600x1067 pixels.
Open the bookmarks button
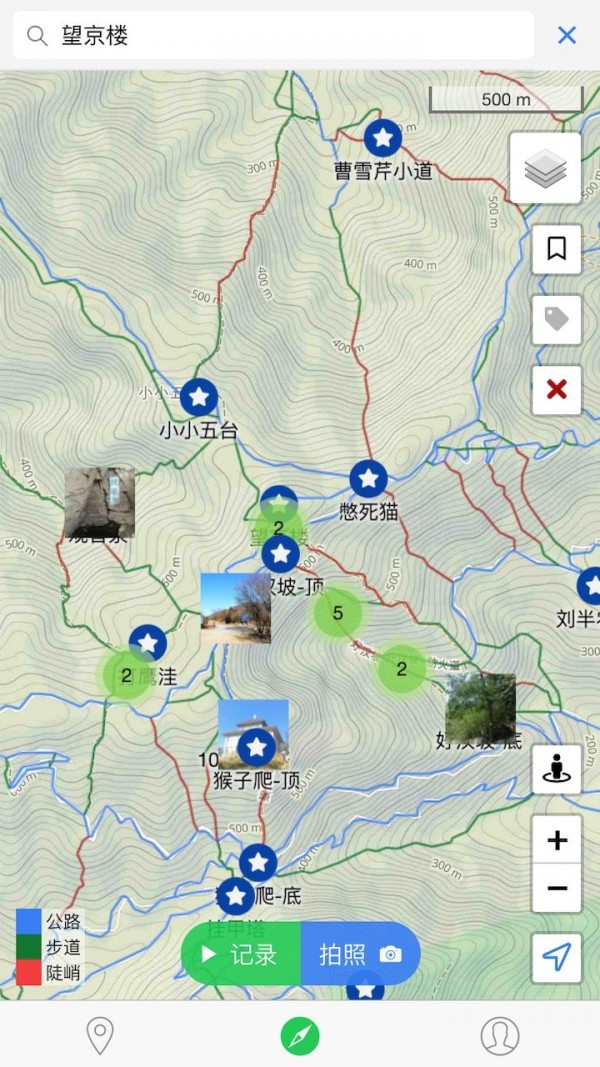pos(556,249)
